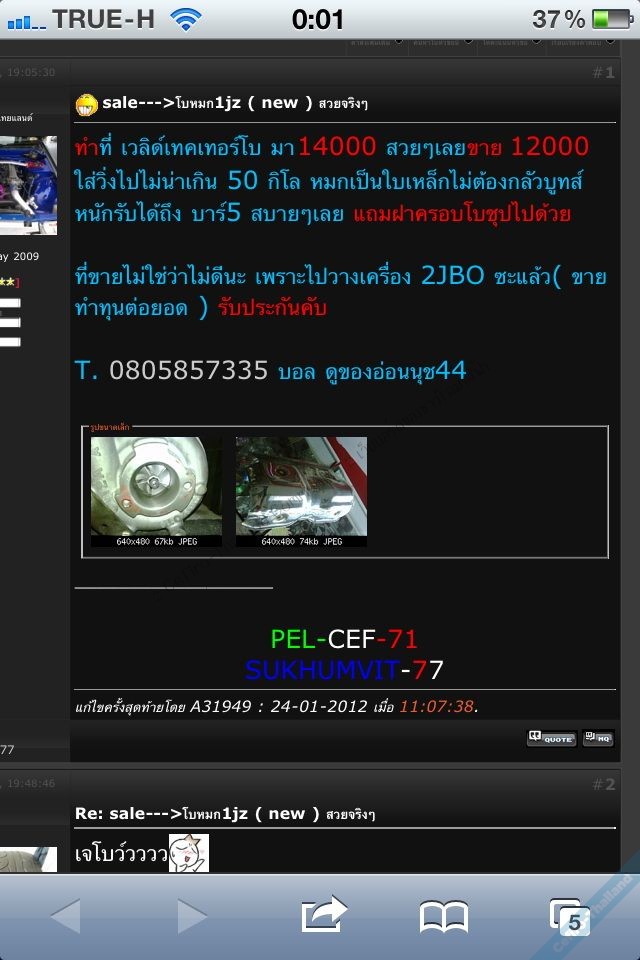The height and width of the screenshot is (960, 640).
Task: Open the post #1 permalink
Action: (x=603, y=72)
